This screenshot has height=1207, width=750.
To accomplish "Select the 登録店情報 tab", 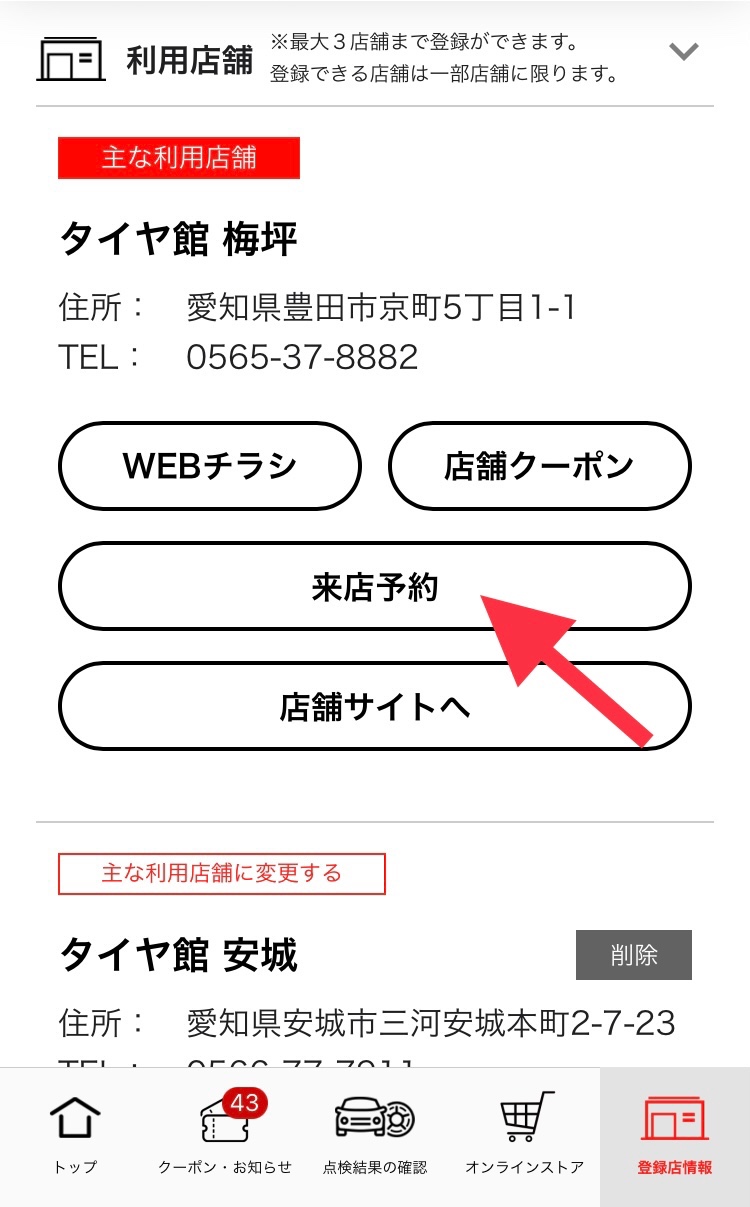I will (x=675, y=1135).
